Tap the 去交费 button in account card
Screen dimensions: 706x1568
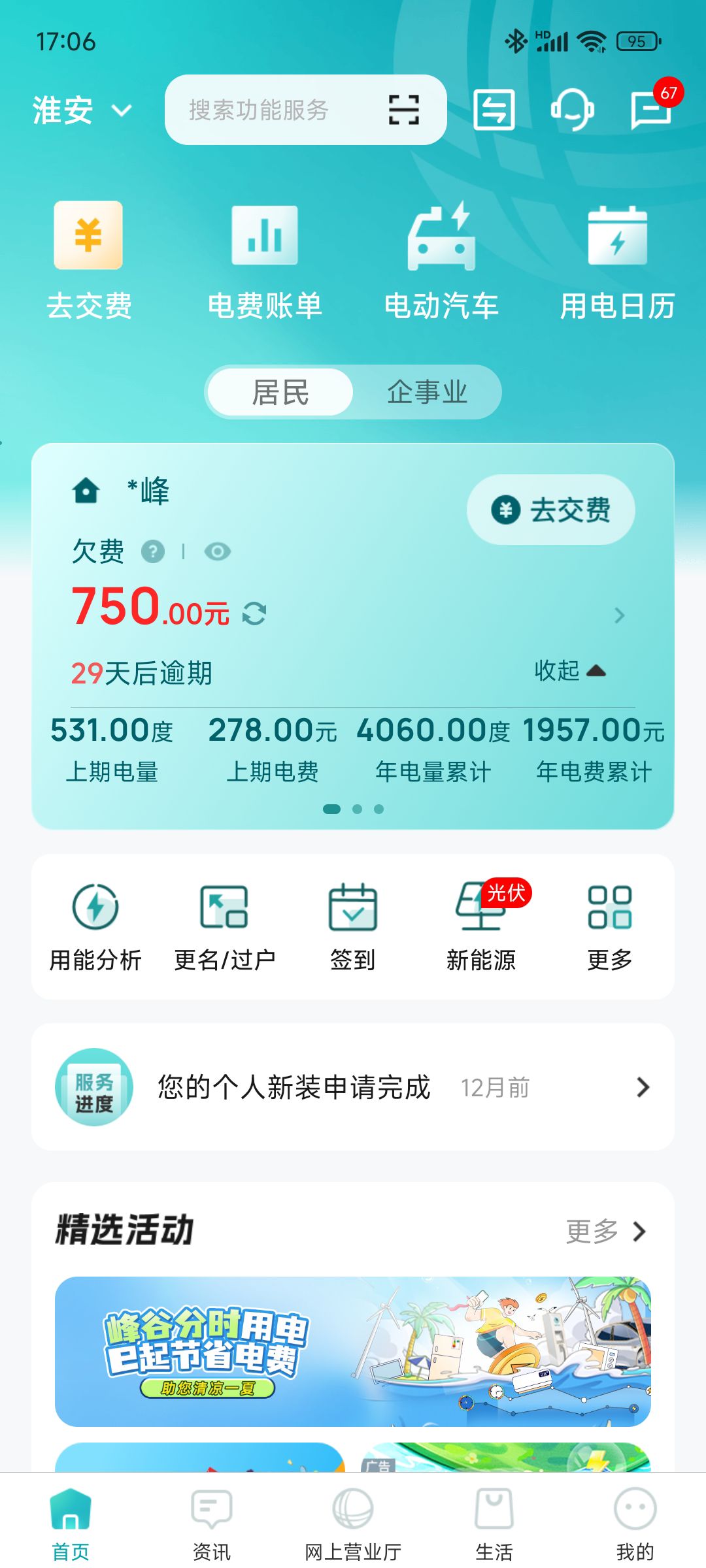coord(550,510)
